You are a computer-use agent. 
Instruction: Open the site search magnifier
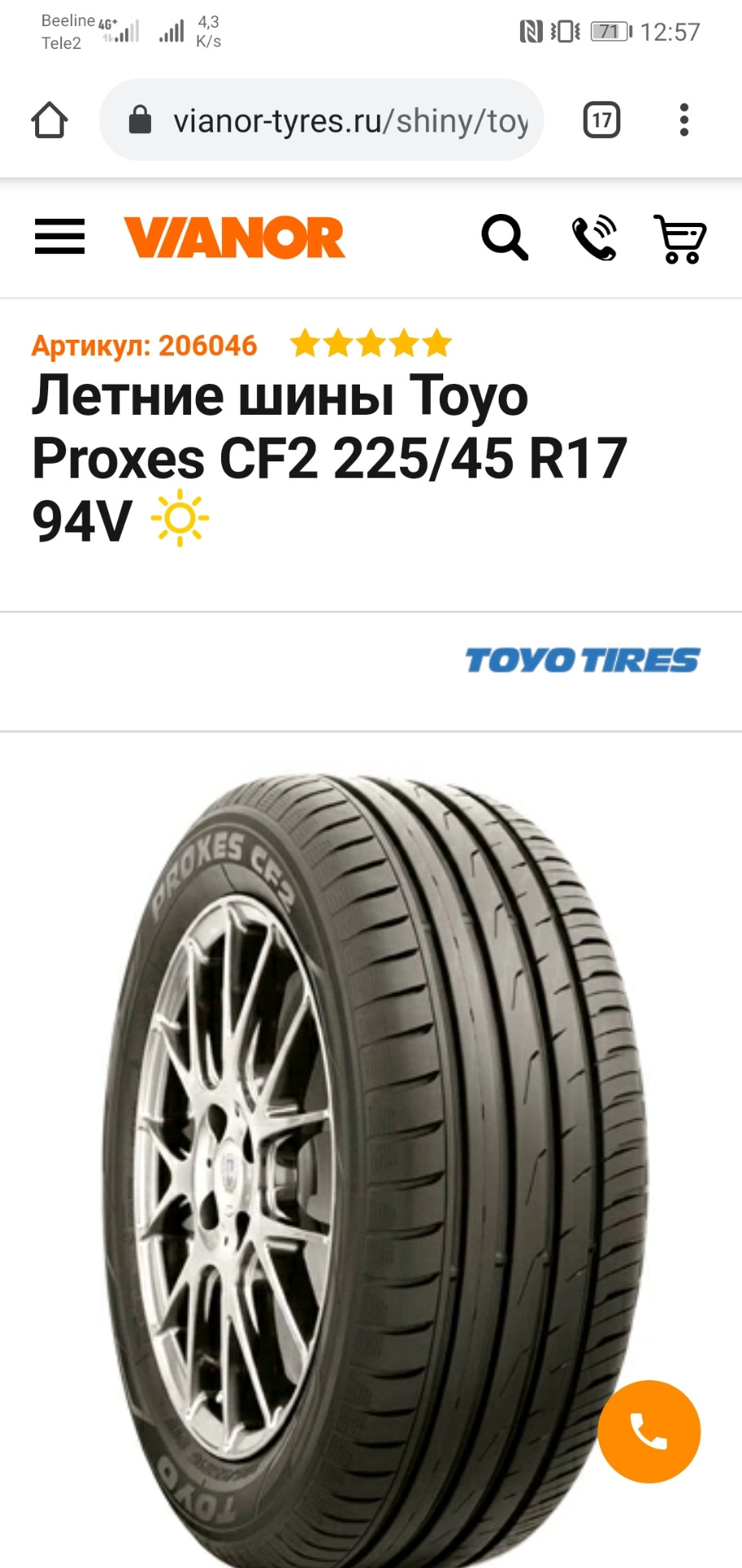tap(504, 238)
